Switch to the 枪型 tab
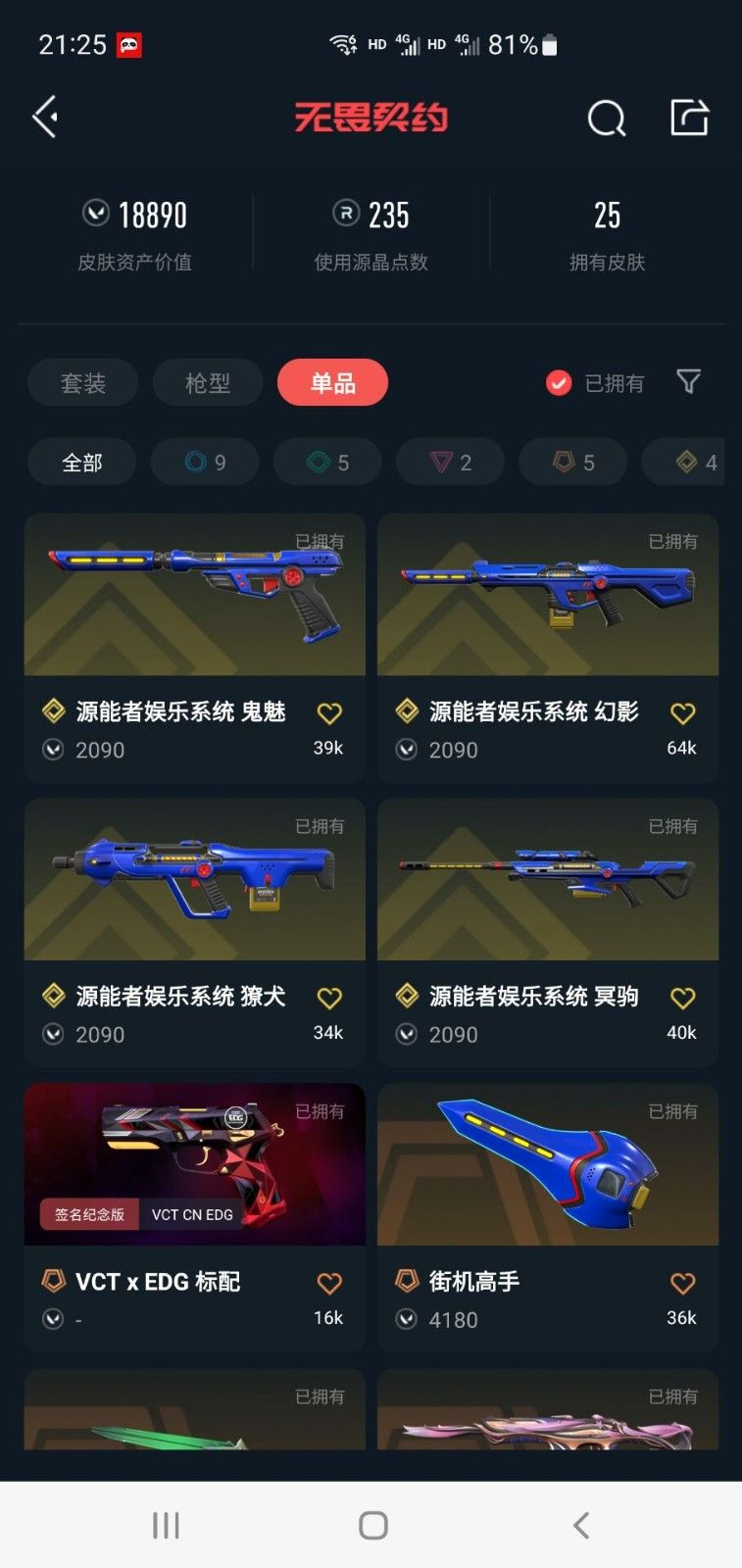Image resolution: width=742 pixels, height=1568 pixels. [207, 383]
